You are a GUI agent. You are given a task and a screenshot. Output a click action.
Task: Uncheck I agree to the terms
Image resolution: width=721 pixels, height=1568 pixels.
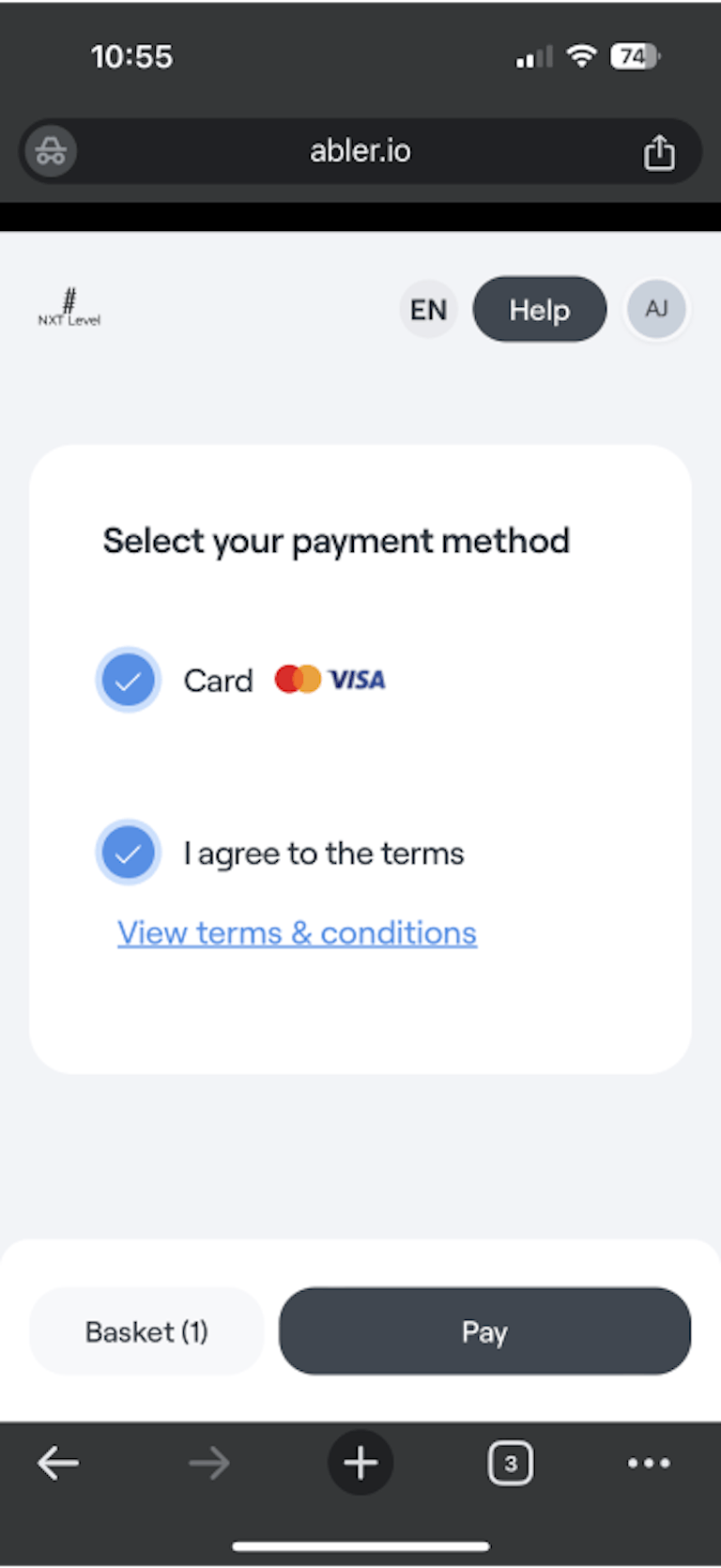pos(129,853)
